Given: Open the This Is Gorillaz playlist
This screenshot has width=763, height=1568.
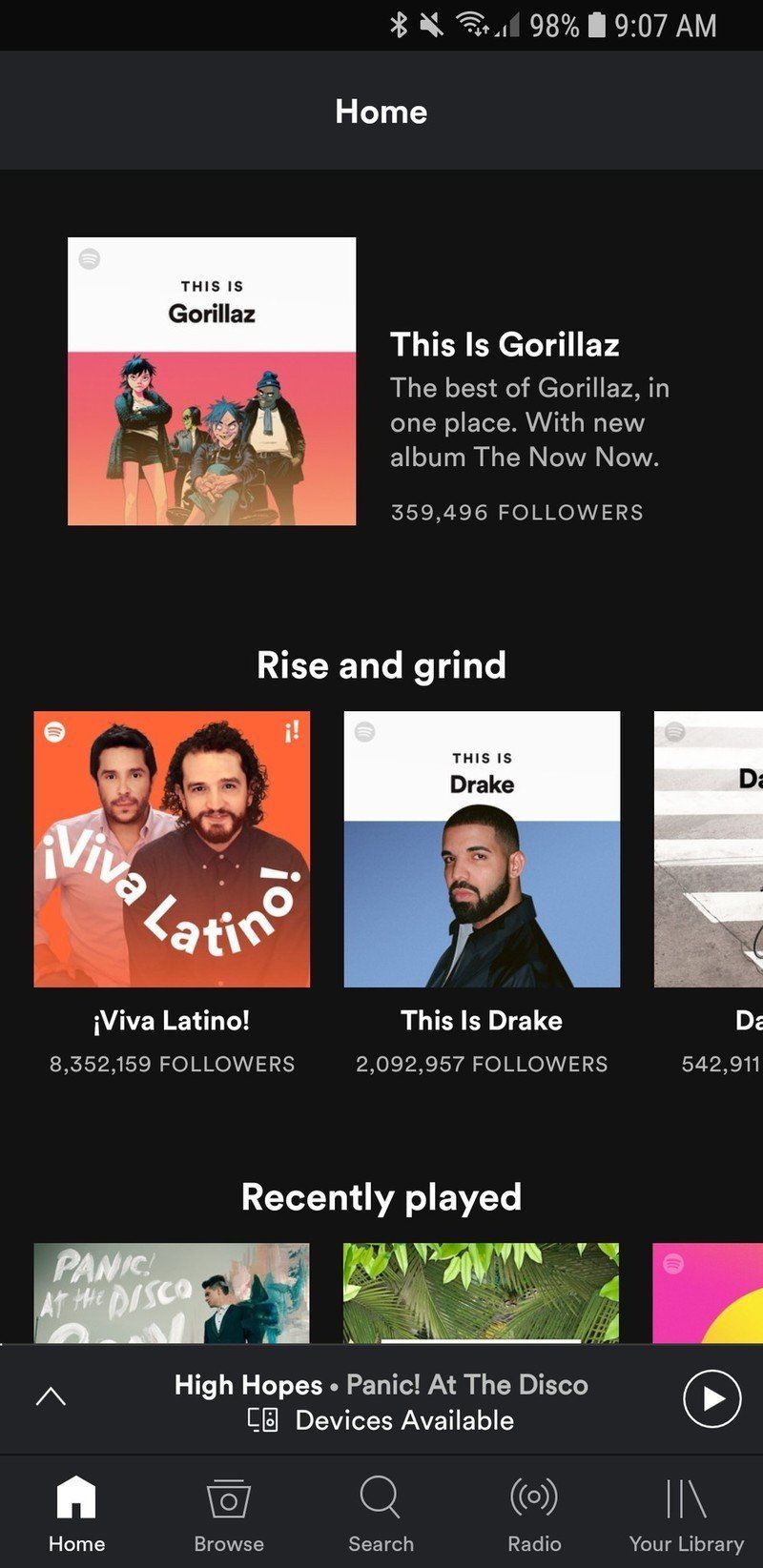Looking at the screenshot, I should 212,381.
